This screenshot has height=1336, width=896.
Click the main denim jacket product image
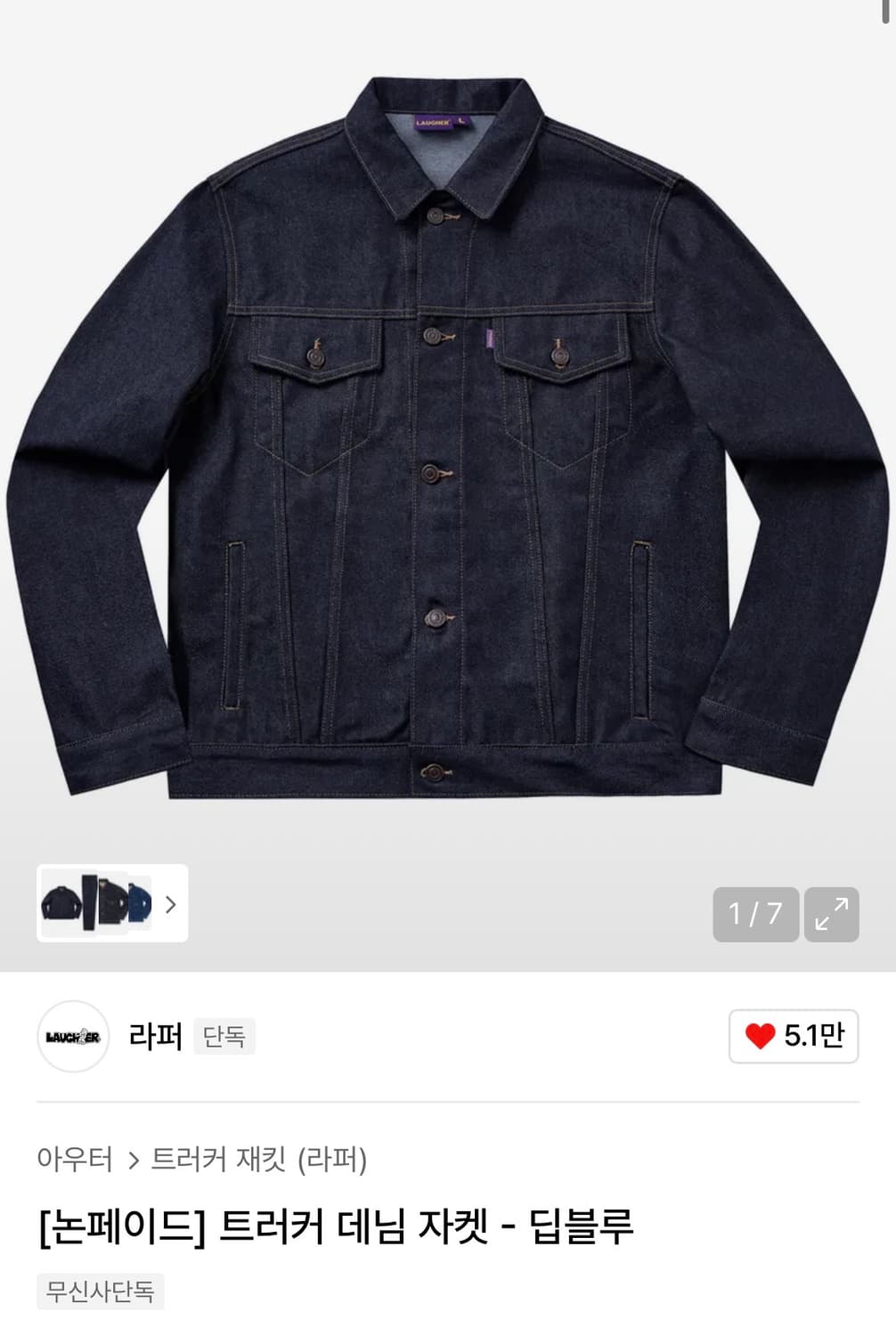point(445,445)
